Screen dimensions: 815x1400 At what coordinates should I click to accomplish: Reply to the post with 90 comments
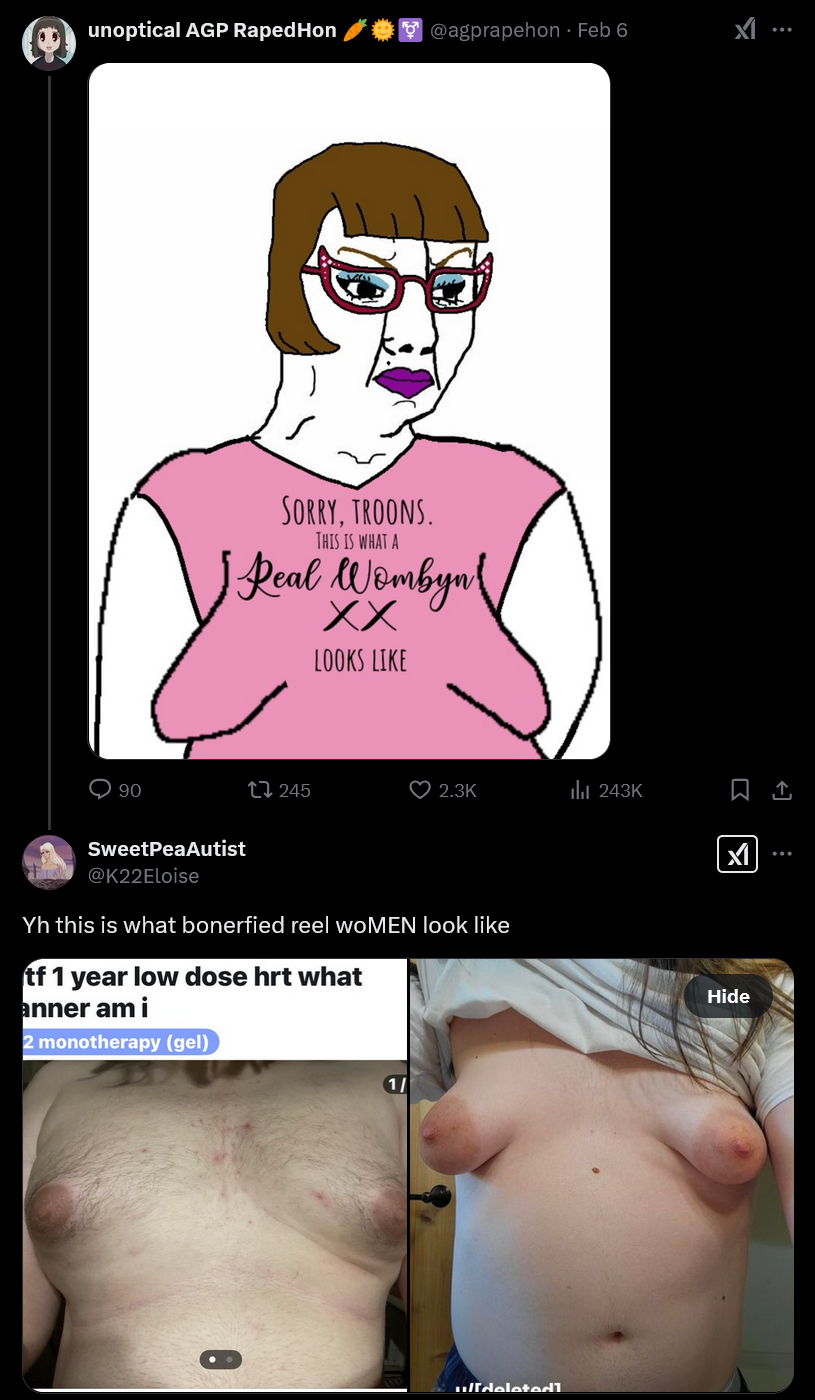tap(115, 790)
